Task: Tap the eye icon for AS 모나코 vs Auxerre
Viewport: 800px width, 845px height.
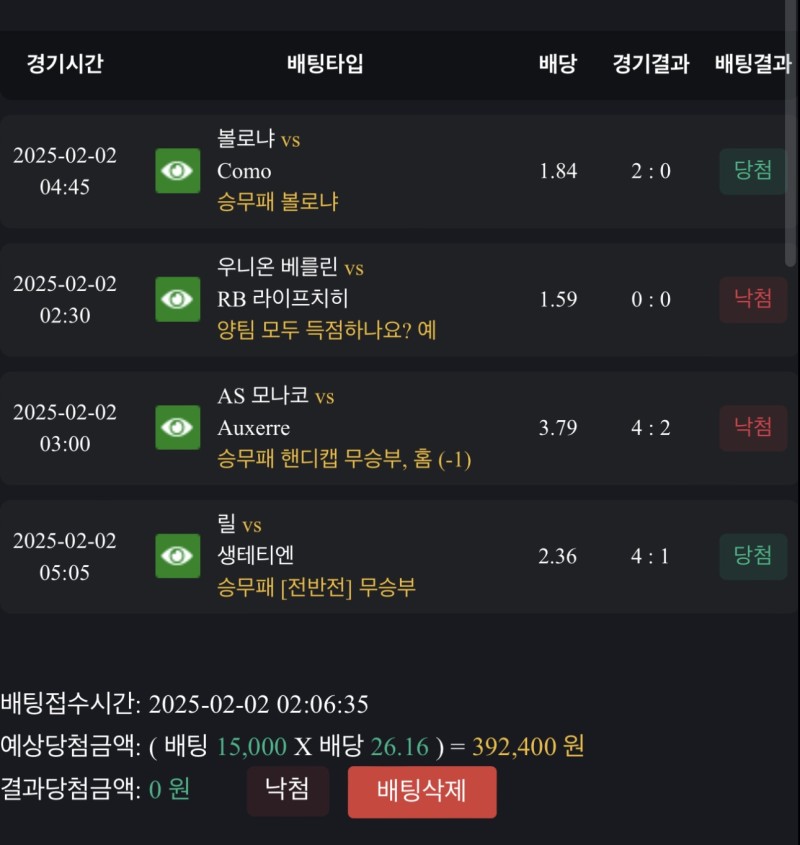Action: tap(178, 428)
